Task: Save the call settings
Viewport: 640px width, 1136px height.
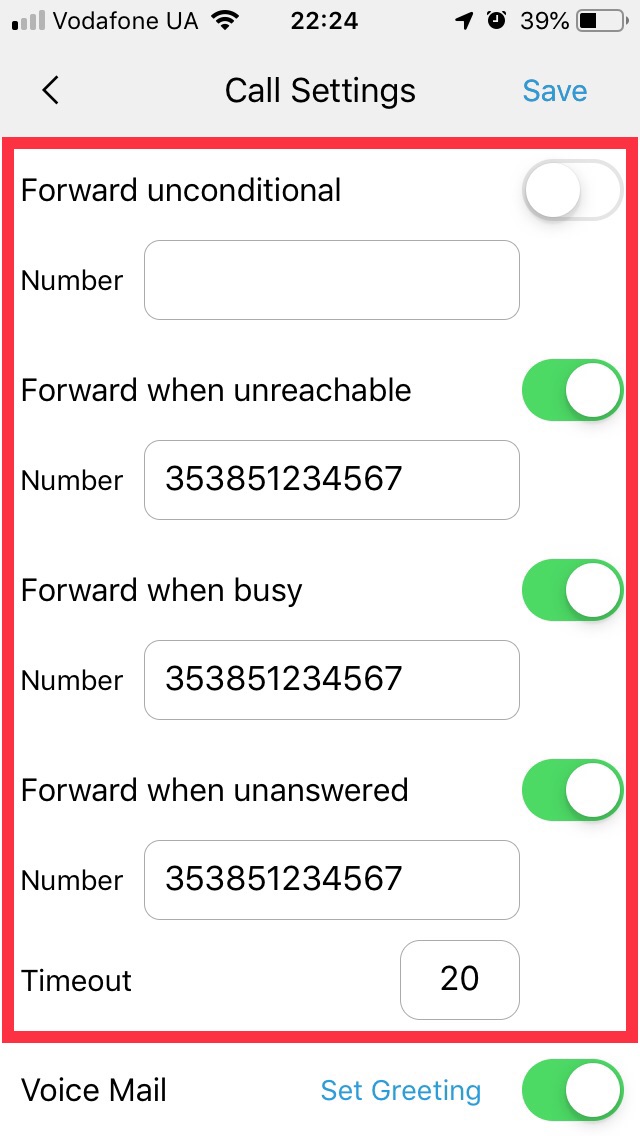Action: point(554,91)
